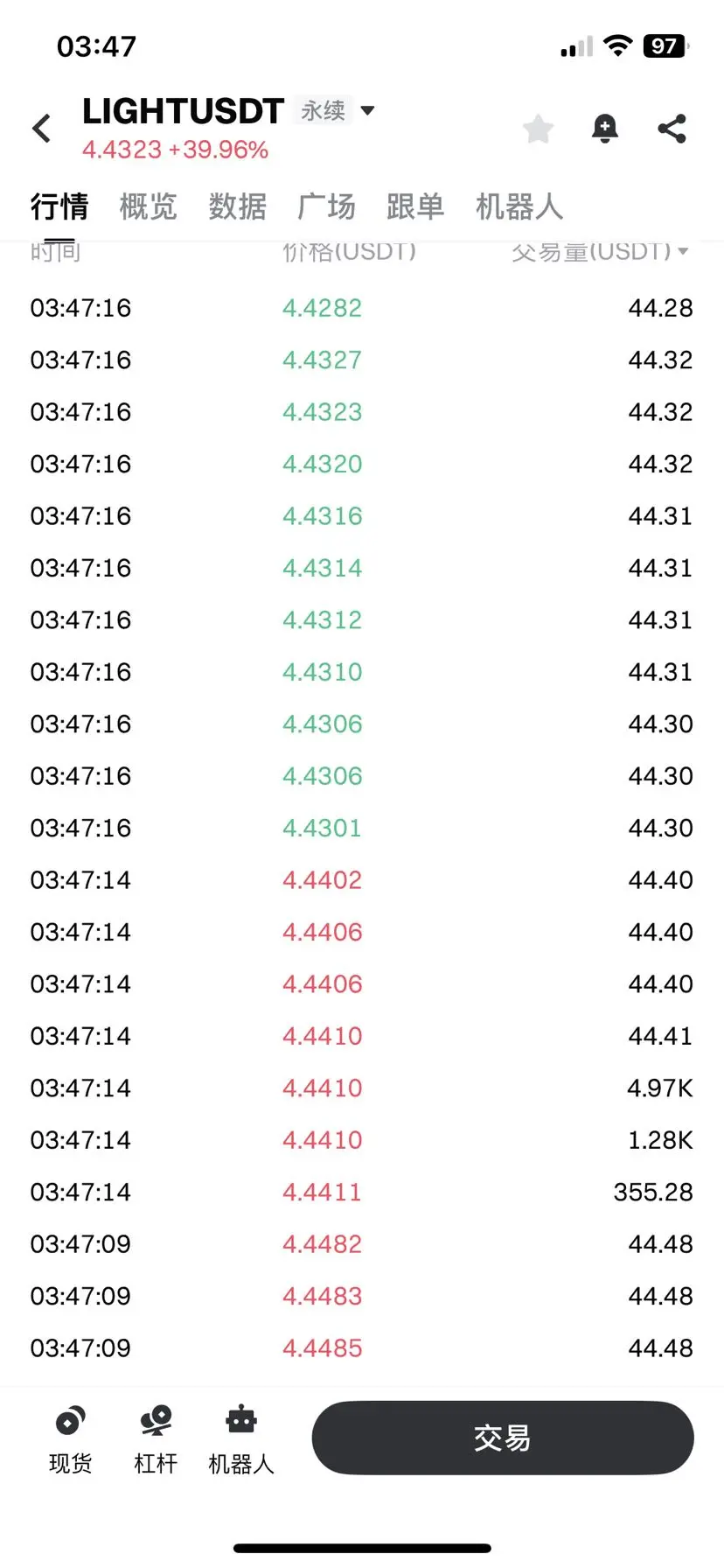Go back using the top-left arrow

click(42, 129)
